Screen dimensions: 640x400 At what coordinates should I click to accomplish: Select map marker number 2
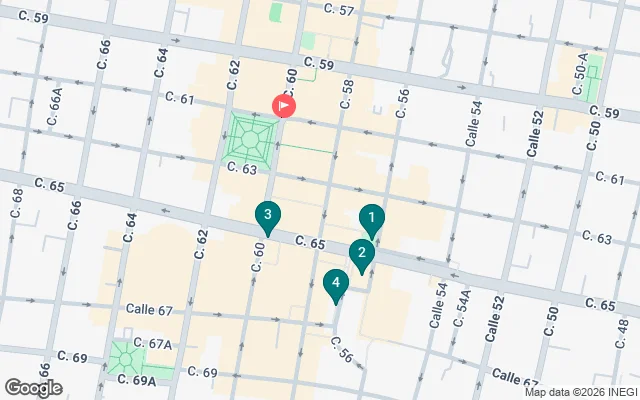point(361,254)
